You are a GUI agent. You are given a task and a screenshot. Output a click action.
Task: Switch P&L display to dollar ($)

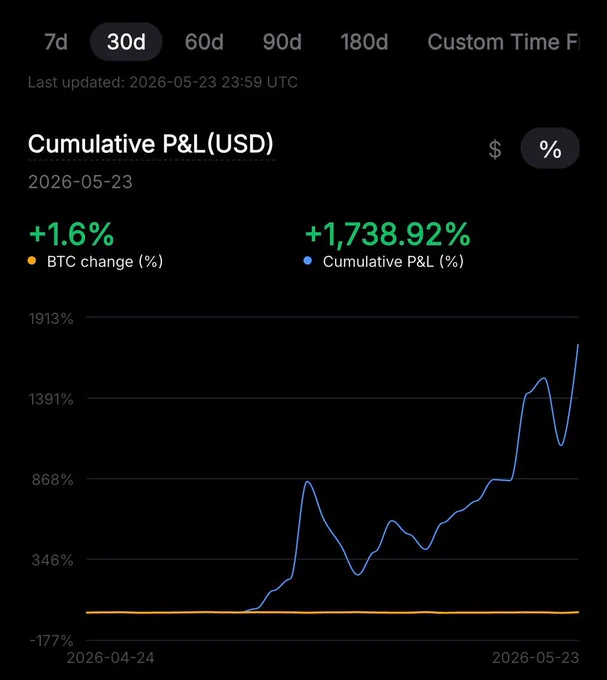pyautogui.click(x=495, y=149)
